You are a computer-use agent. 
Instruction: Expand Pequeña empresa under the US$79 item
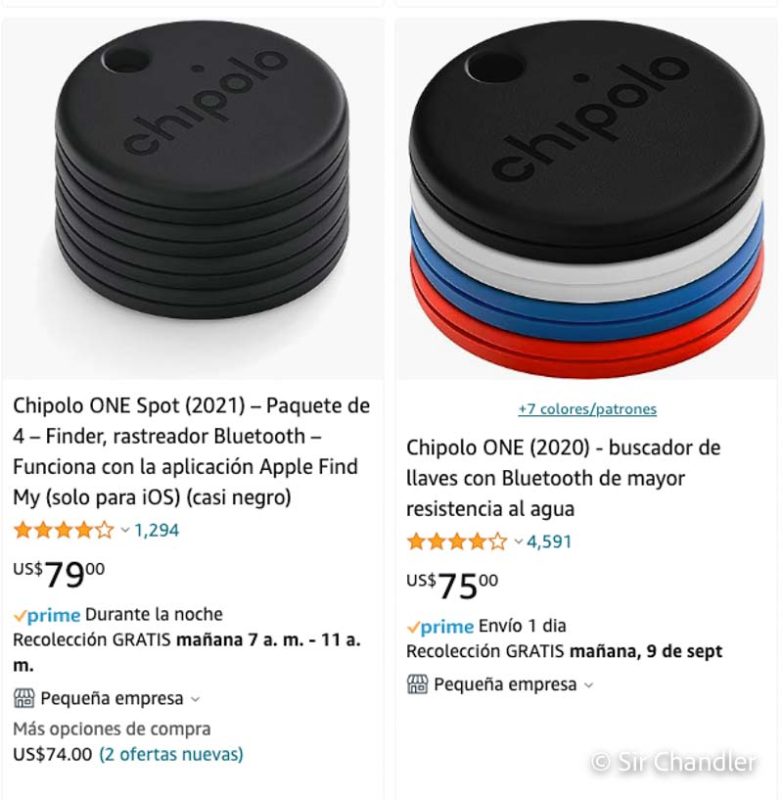pos(110,698)
